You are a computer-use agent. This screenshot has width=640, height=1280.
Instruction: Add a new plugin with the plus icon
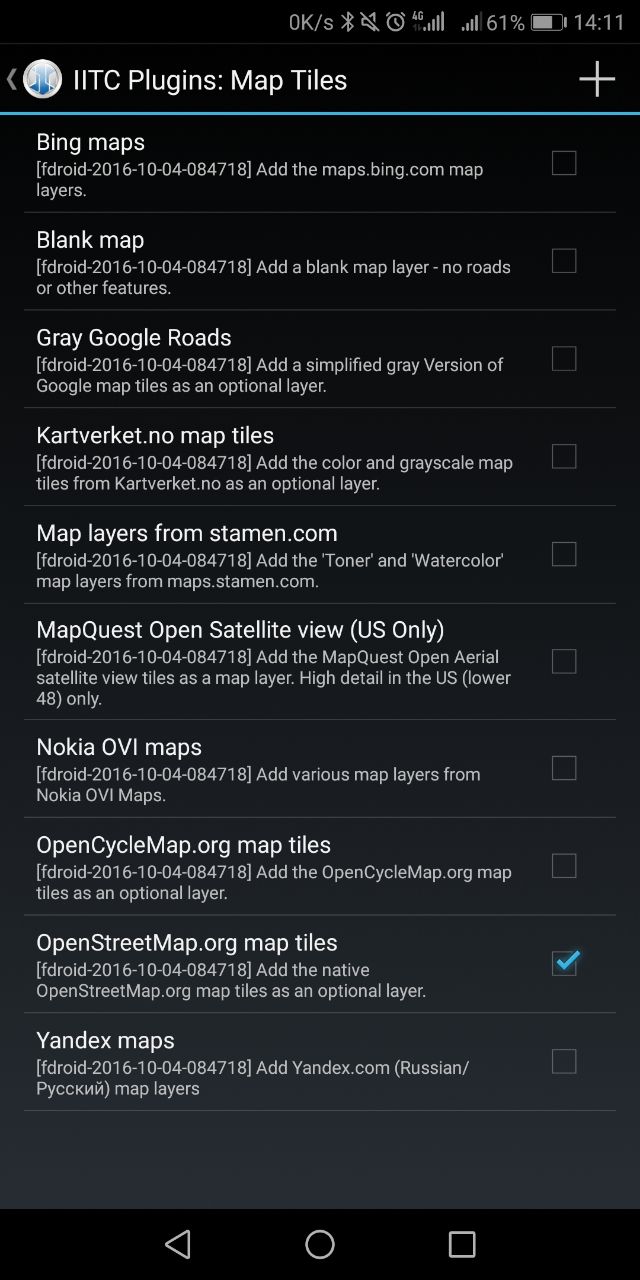pyautogui.click(x=597, y=79)
